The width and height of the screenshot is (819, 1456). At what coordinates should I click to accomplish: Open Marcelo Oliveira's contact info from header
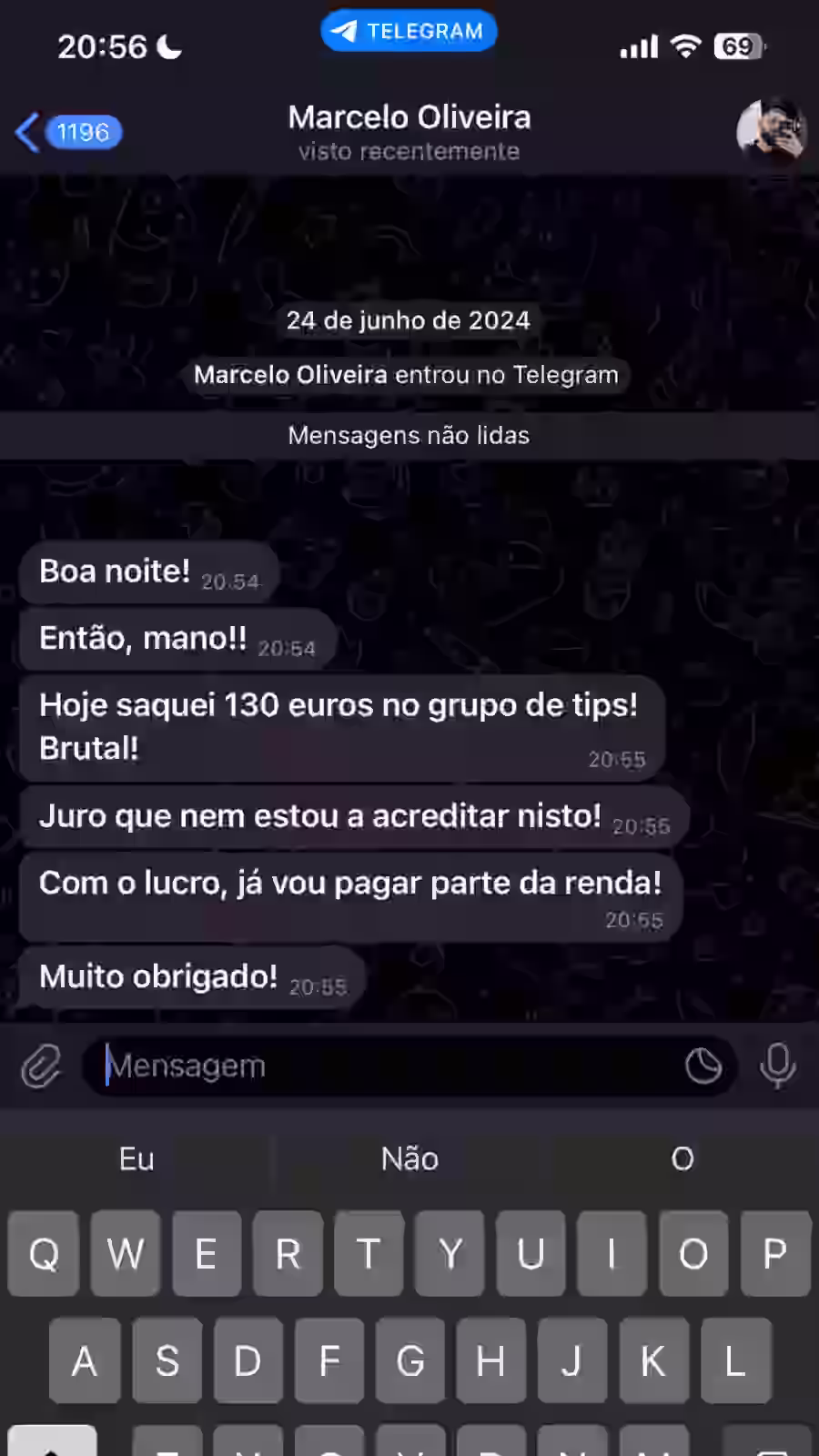[409, 131]
